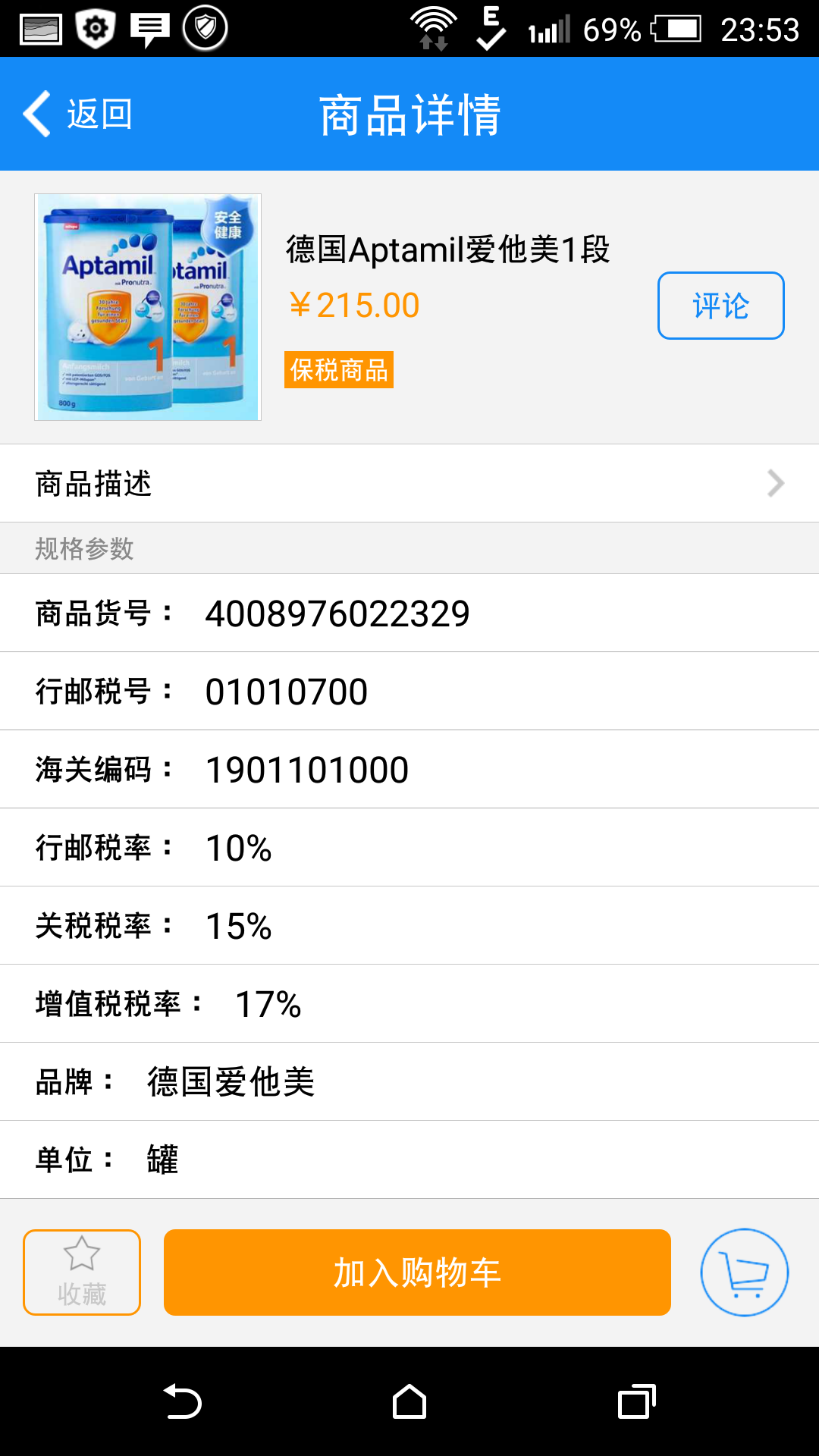Open the system recent apps button
This screenshot has width=819, height=1456.
(x=637, y=1401)
